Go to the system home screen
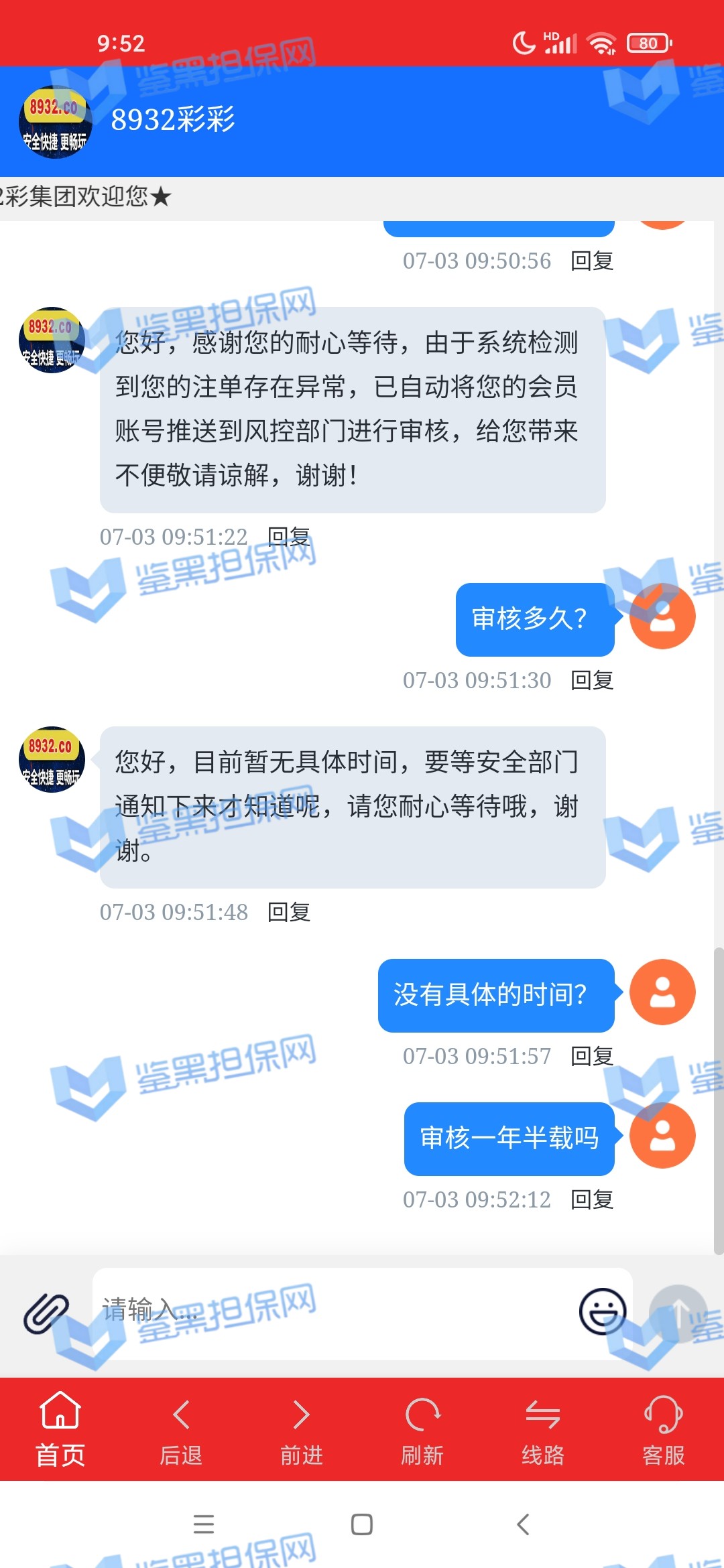 point(362,1524)
